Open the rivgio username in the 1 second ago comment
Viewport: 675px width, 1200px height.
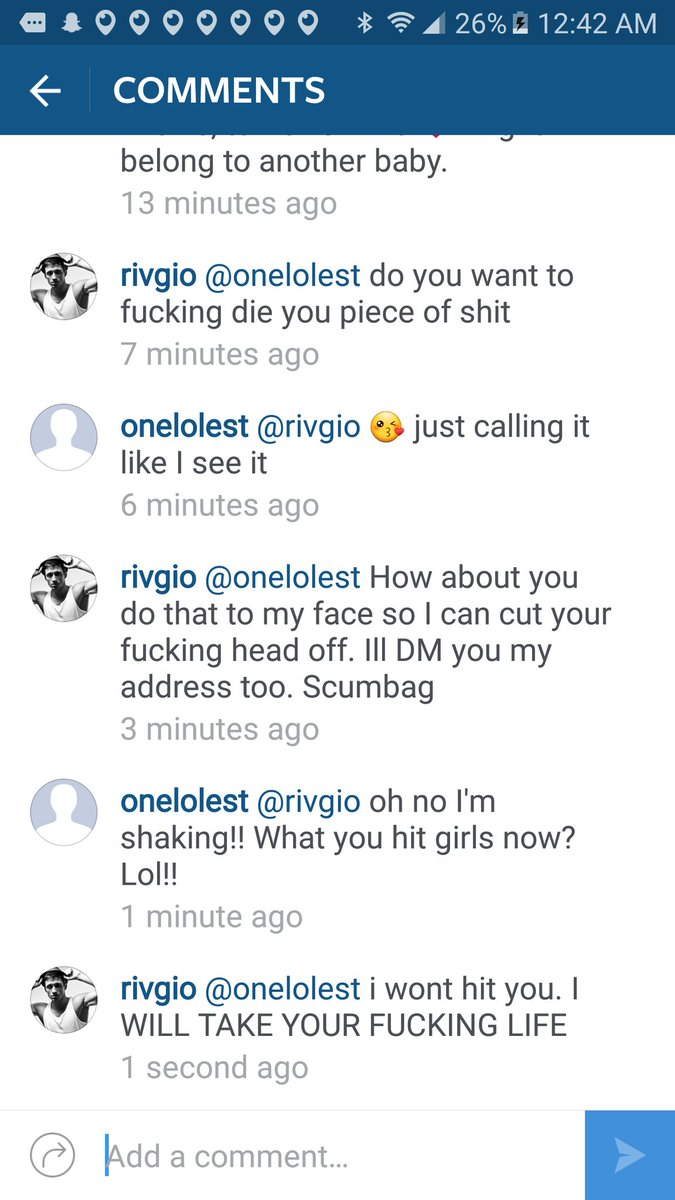point(158,989)
